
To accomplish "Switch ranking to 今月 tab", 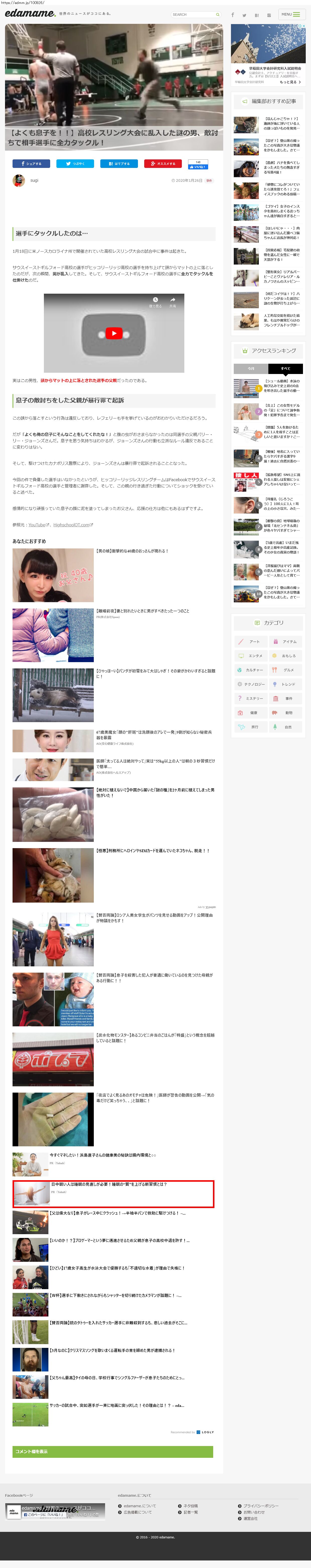I will [251, 368].
